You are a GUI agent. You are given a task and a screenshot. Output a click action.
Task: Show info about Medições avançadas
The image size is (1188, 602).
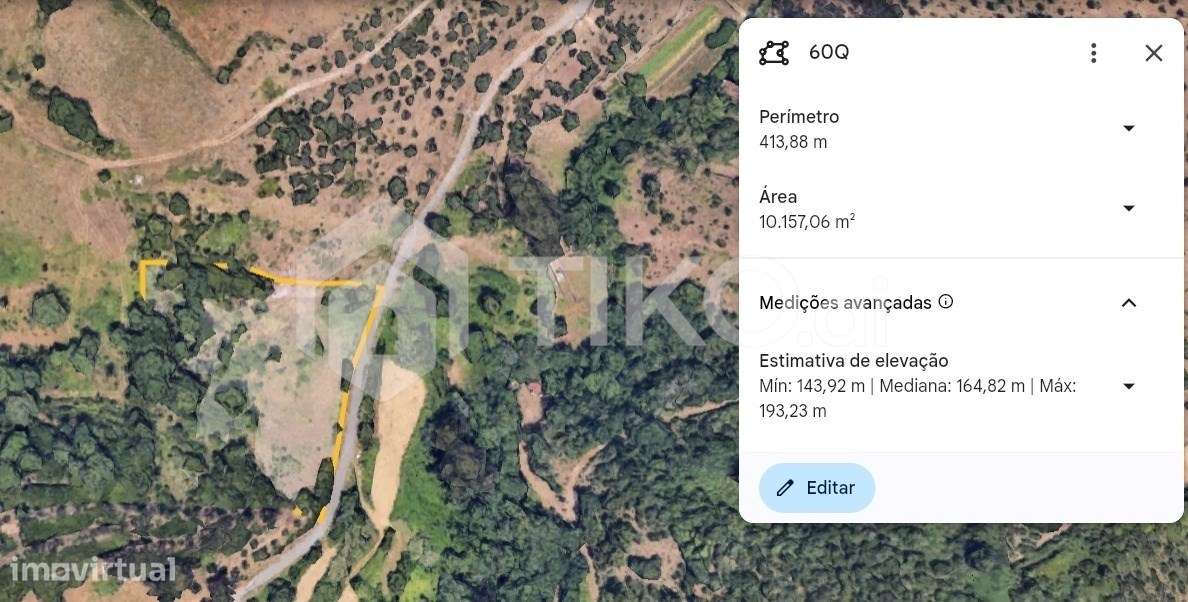click(946, 302)
